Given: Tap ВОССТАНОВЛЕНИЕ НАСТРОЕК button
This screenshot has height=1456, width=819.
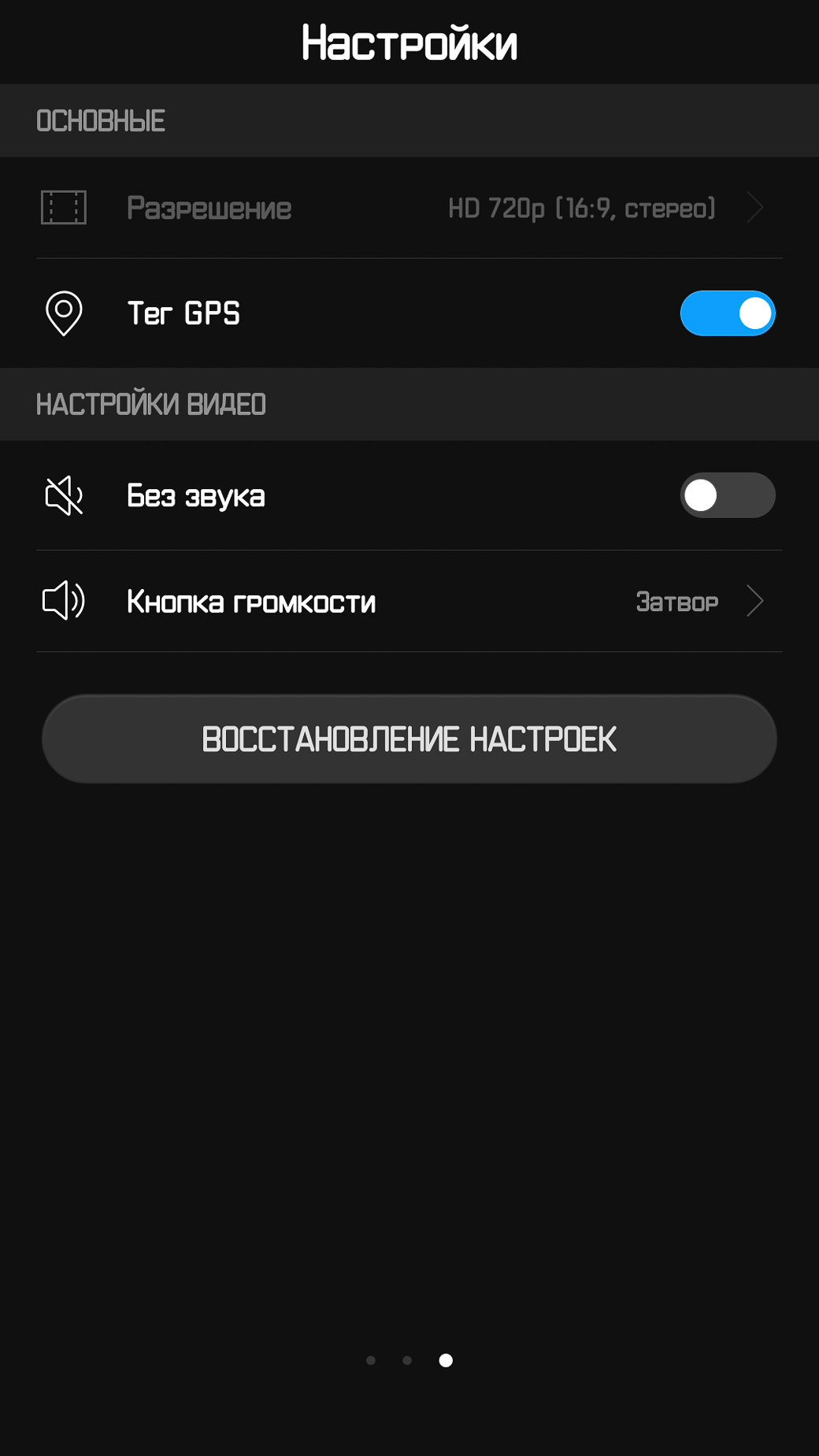Looking at the screenshot, I should tap(409, 739).
